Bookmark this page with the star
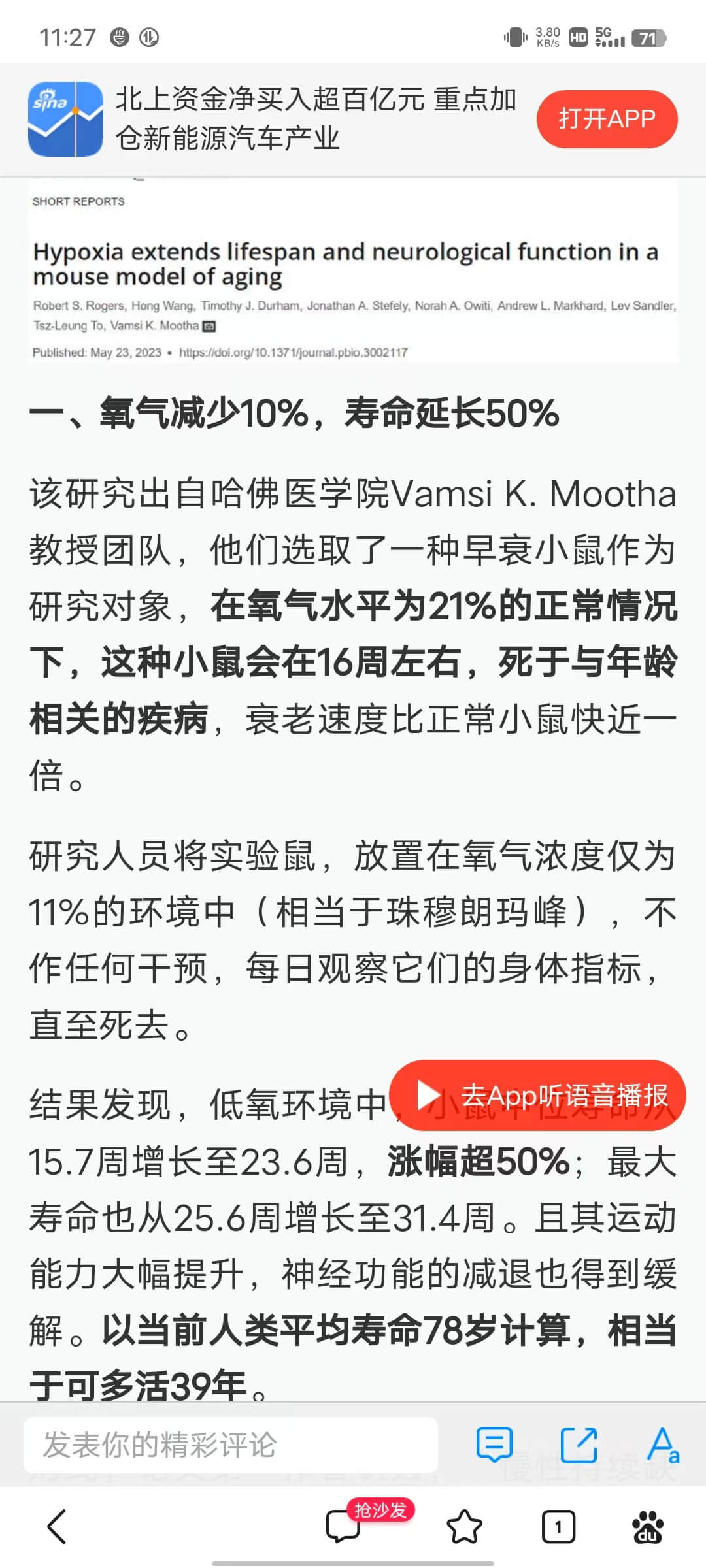The width and height of the screenshot is (706, 1568). (x=464, y=1526)
